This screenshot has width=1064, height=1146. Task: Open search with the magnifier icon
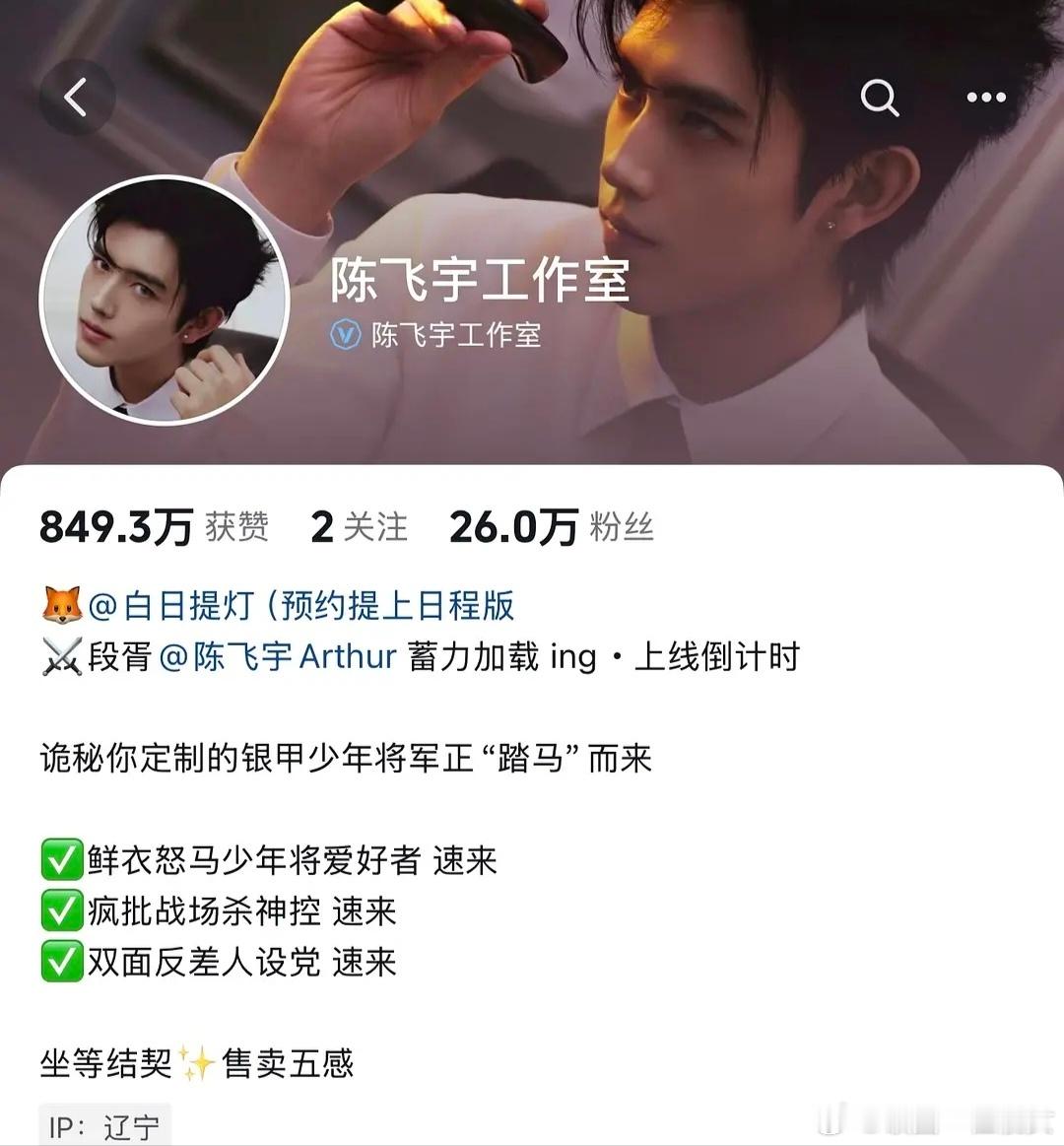pos(880,98)
